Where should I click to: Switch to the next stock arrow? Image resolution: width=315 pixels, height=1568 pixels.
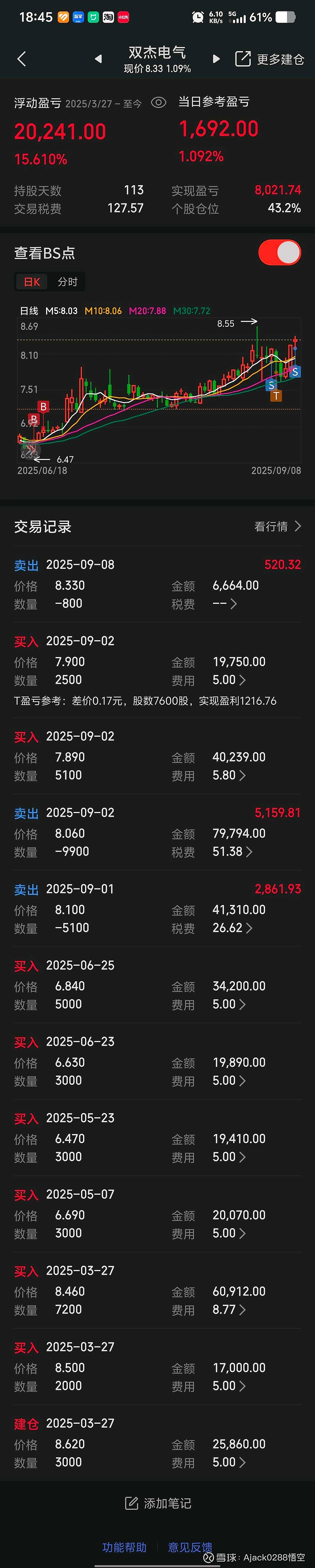pyautogui.click(x=216, y=59)
